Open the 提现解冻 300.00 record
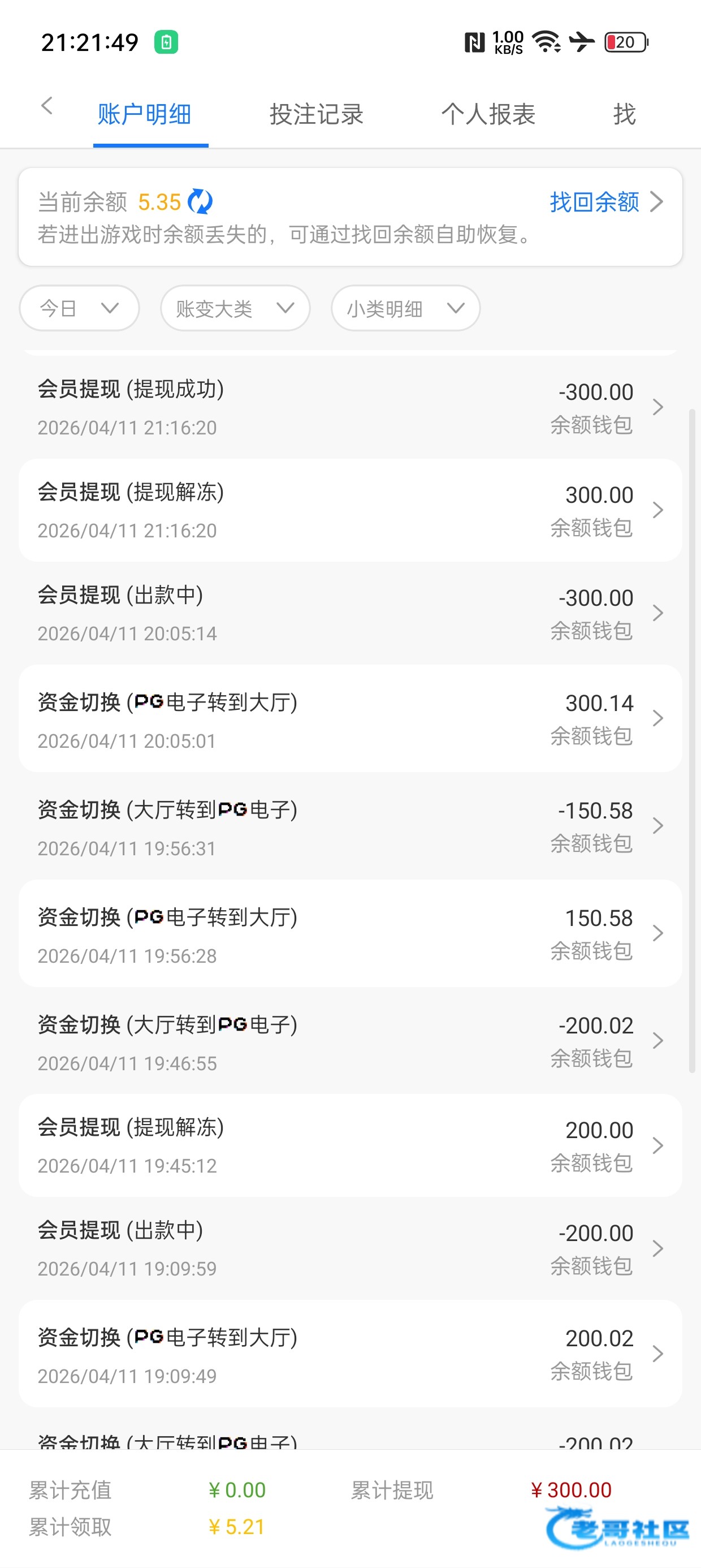 [x=350, y=510]
